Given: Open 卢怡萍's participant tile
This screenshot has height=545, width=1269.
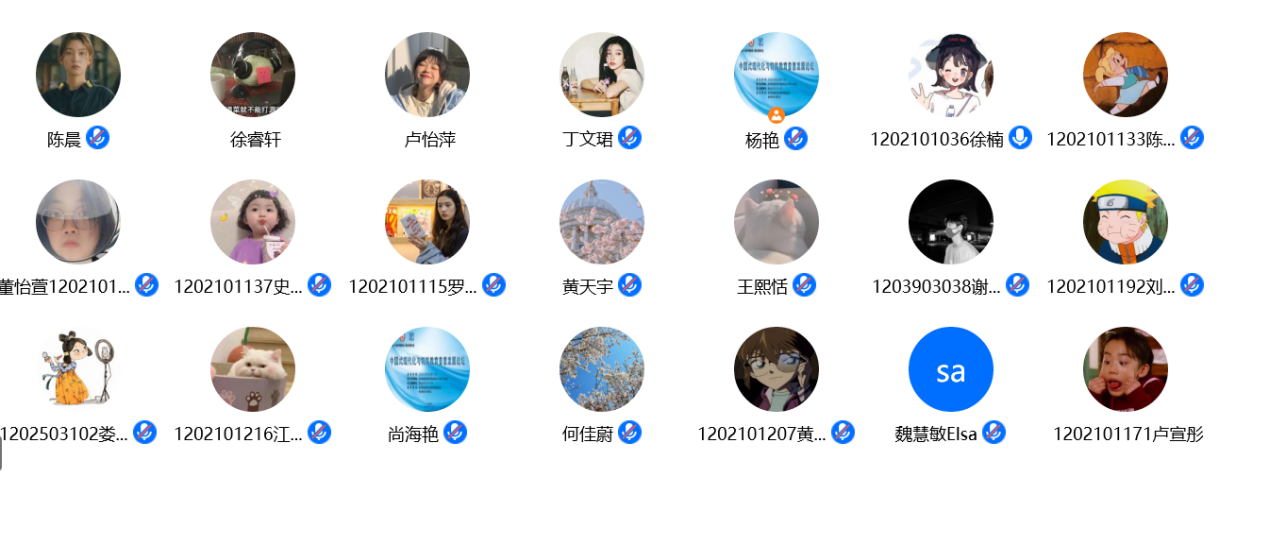Looking at the screenshot, I should point(427,75).
